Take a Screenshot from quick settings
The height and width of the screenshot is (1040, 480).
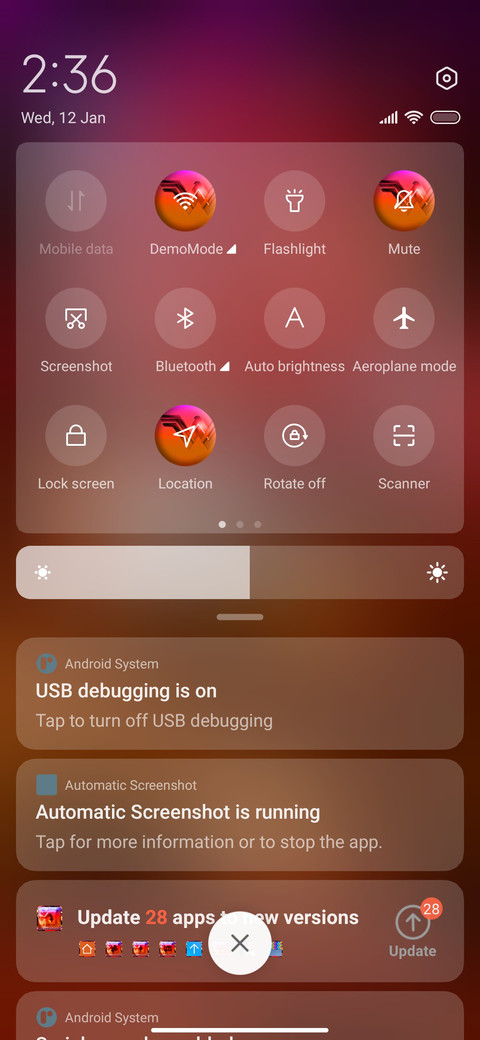pyautogui.click(x=76, y=318)
